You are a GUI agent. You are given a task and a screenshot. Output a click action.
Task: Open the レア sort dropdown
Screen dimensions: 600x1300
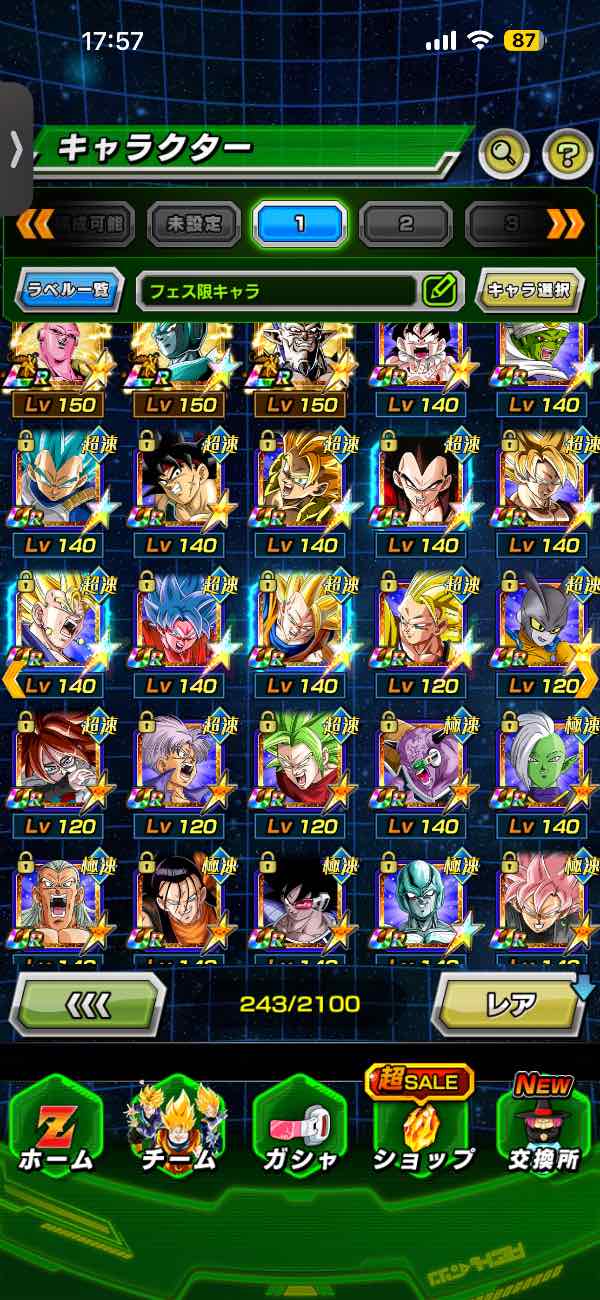(510, 1003)
